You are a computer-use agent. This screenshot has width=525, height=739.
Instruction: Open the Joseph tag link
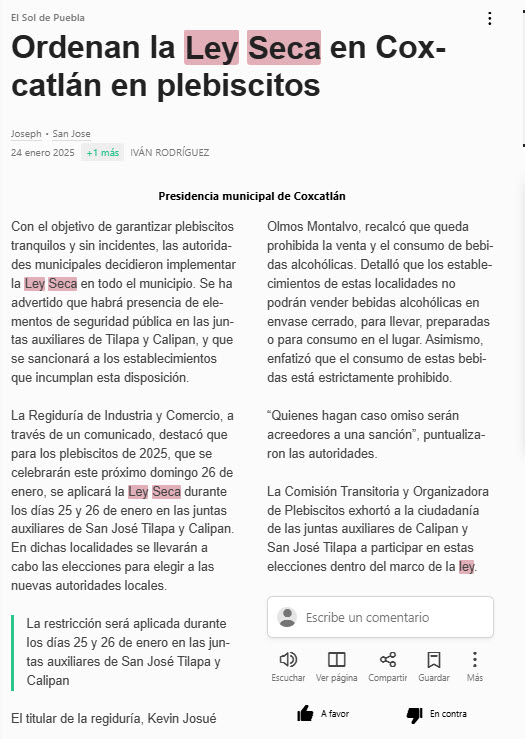click(26, 134)
